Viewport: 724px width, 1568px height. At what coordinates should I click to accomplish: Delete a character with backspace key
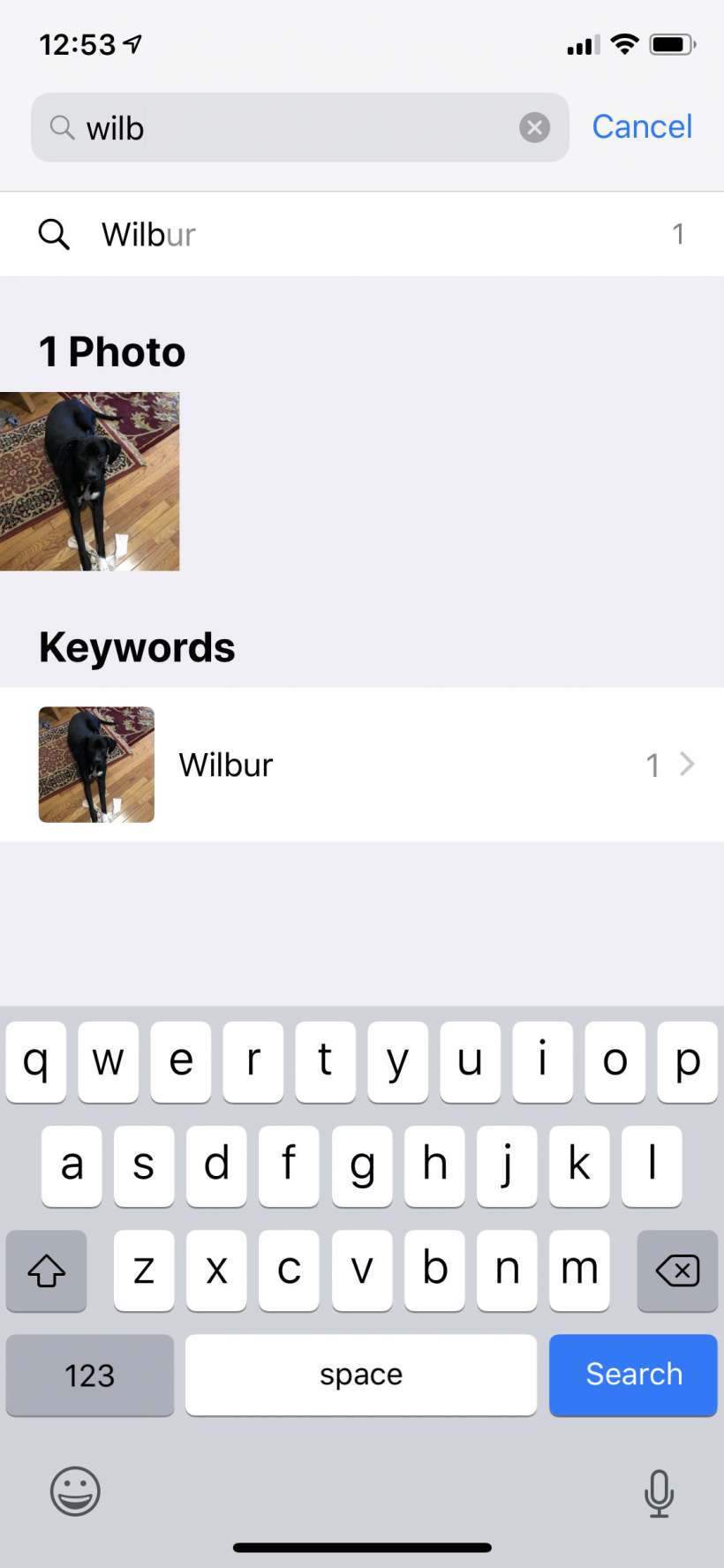[677, 1271]
